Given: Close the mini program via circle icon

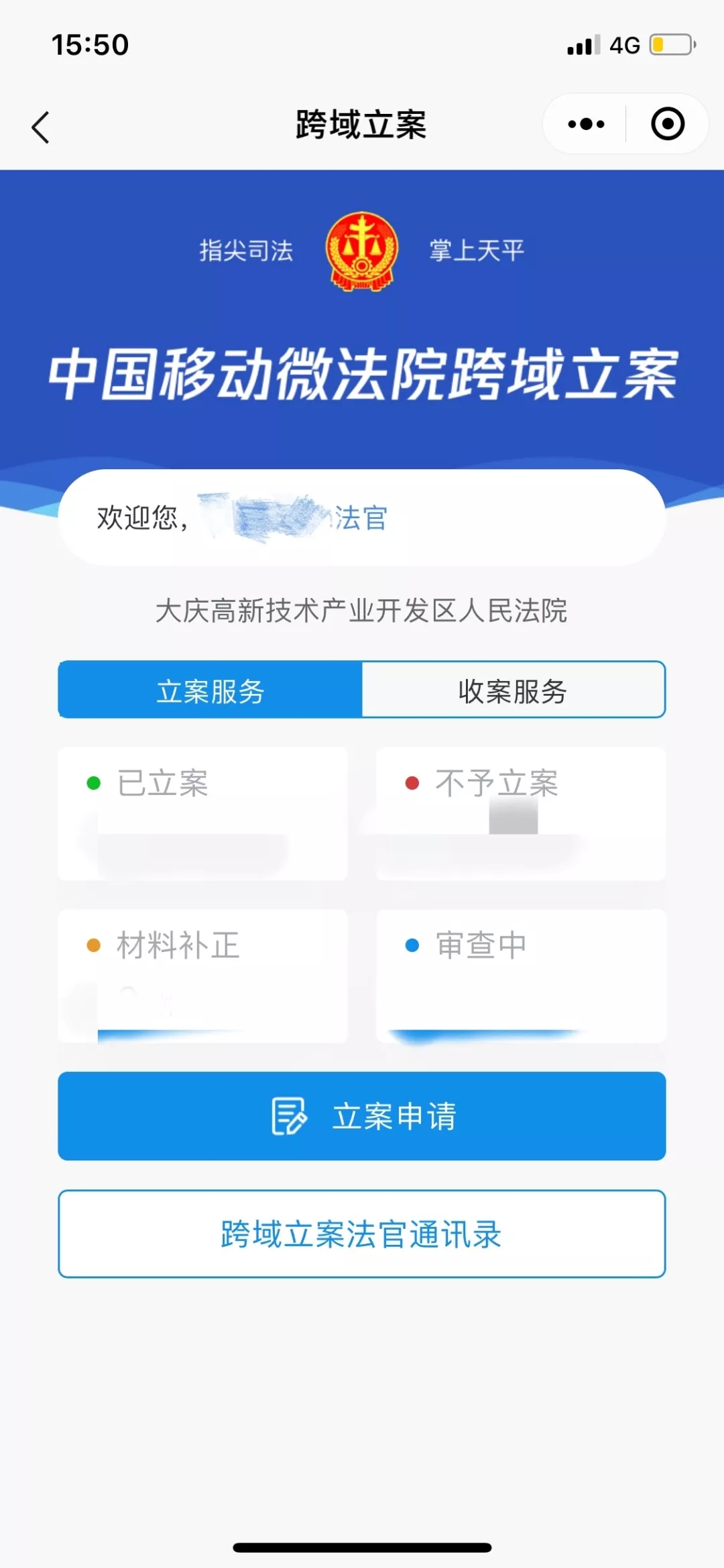Looking at the screenshot, I should (667, 124).
